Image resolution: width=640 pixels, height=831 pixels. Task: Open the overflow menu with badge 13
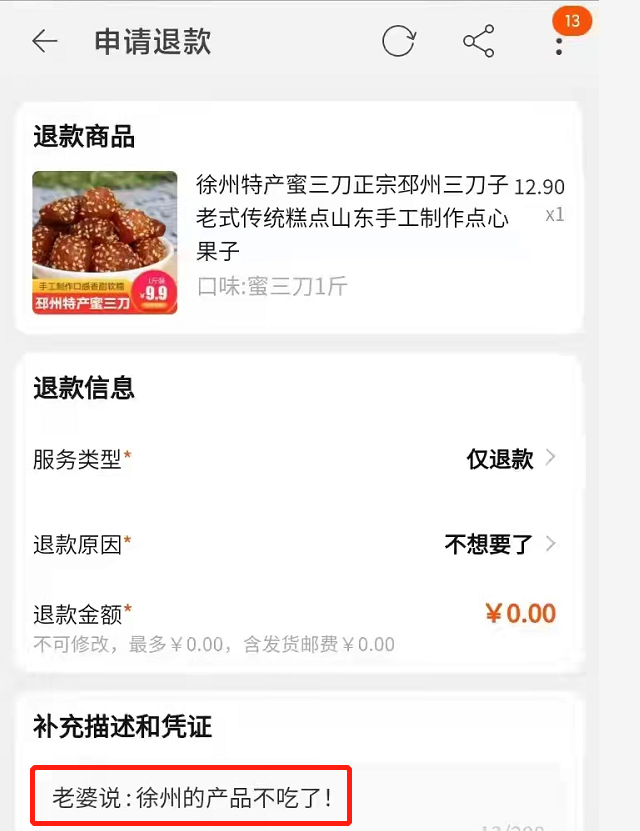[x=559, y=42]
